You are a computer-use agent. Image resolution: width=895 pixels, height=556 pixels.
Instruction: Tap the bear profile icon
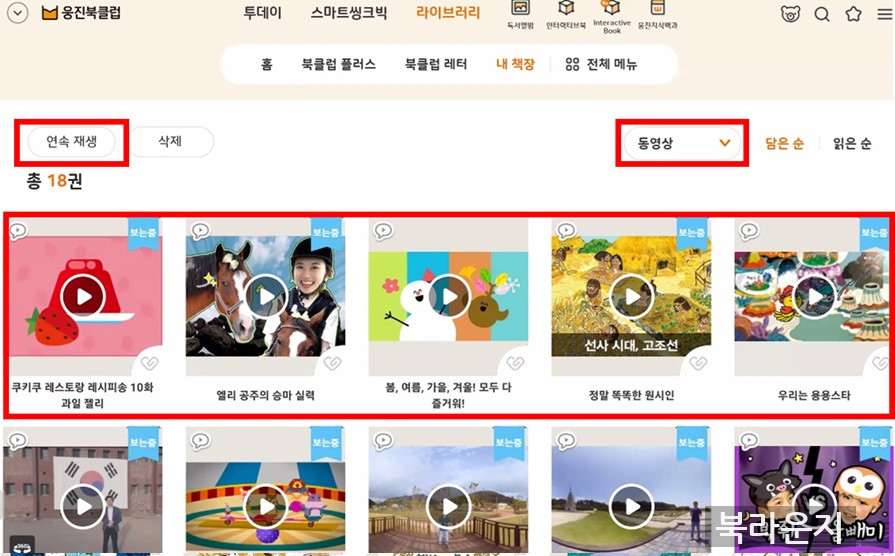point(790,14)
